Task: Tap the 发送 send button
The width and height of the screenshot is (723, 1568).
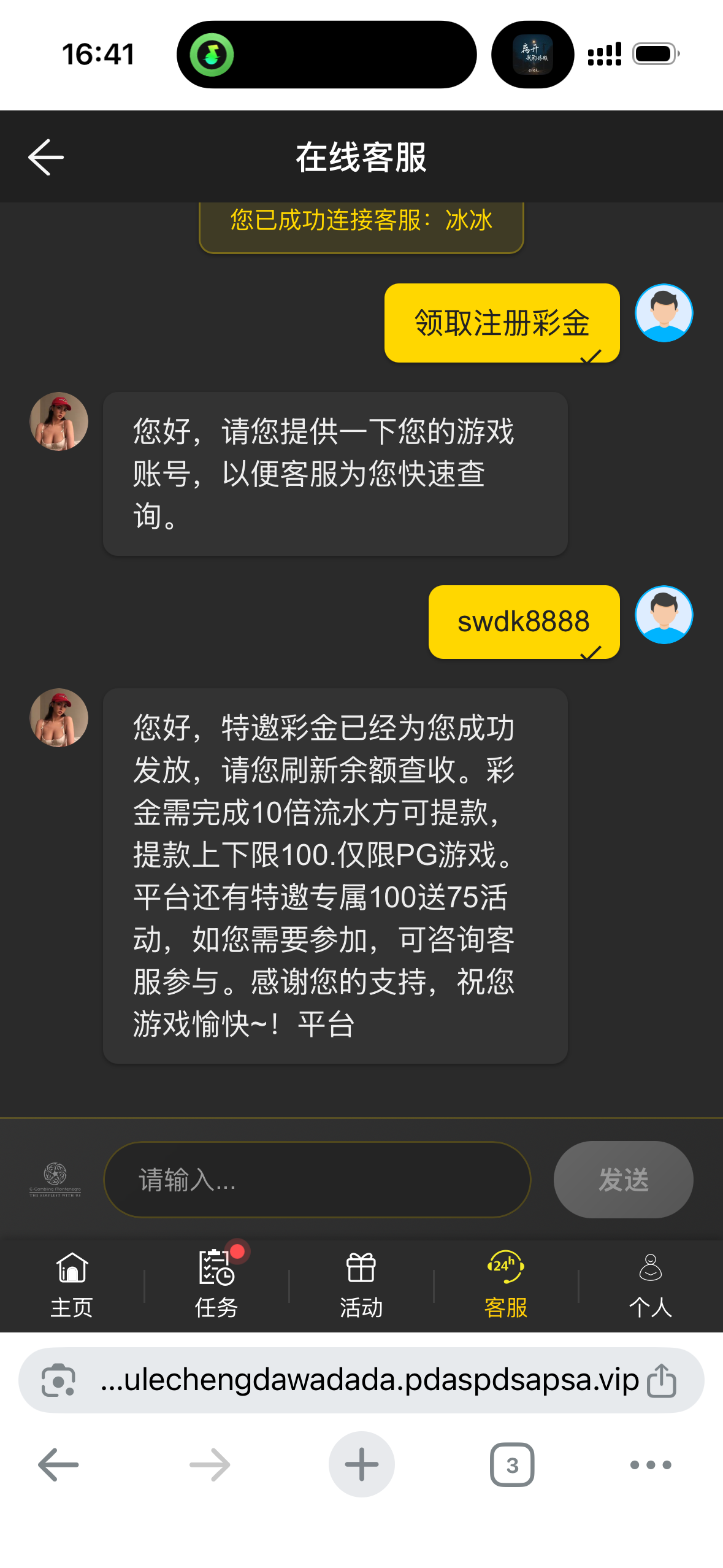Action: point(623,1179)
